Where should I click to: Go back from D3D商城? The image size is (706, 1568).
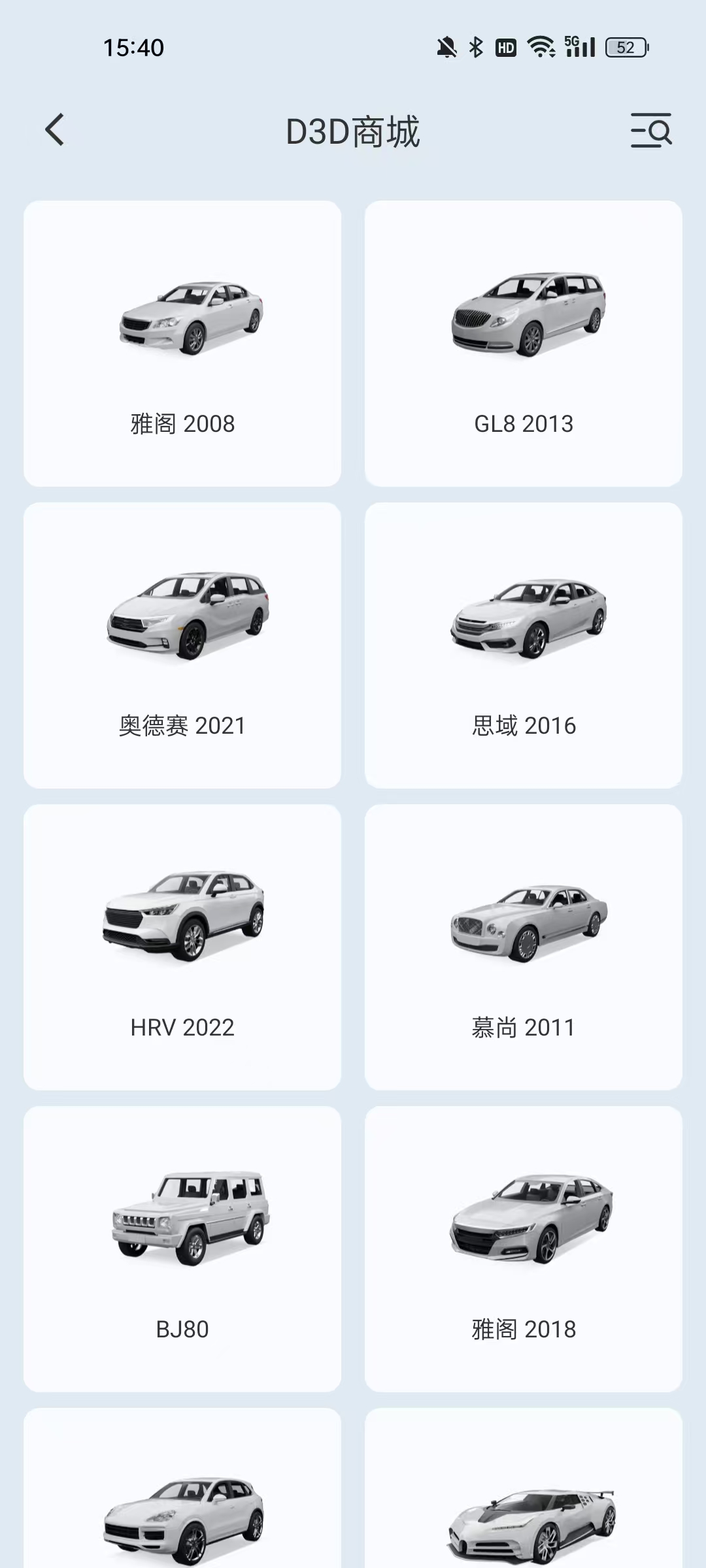(x=55, y=129)
